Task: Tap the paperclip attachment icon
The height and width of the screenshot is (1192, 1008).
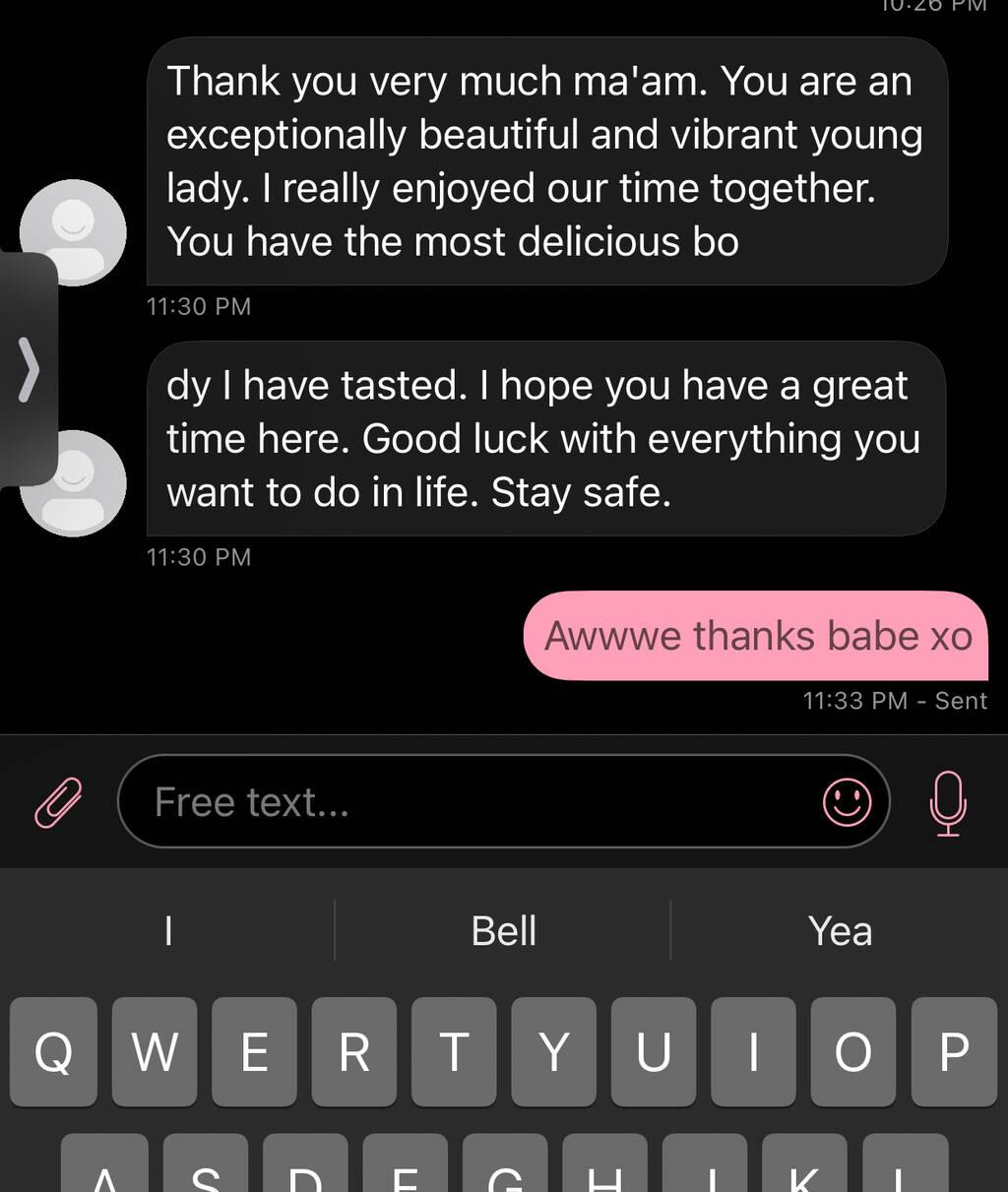Action: (x=58, y=802)
